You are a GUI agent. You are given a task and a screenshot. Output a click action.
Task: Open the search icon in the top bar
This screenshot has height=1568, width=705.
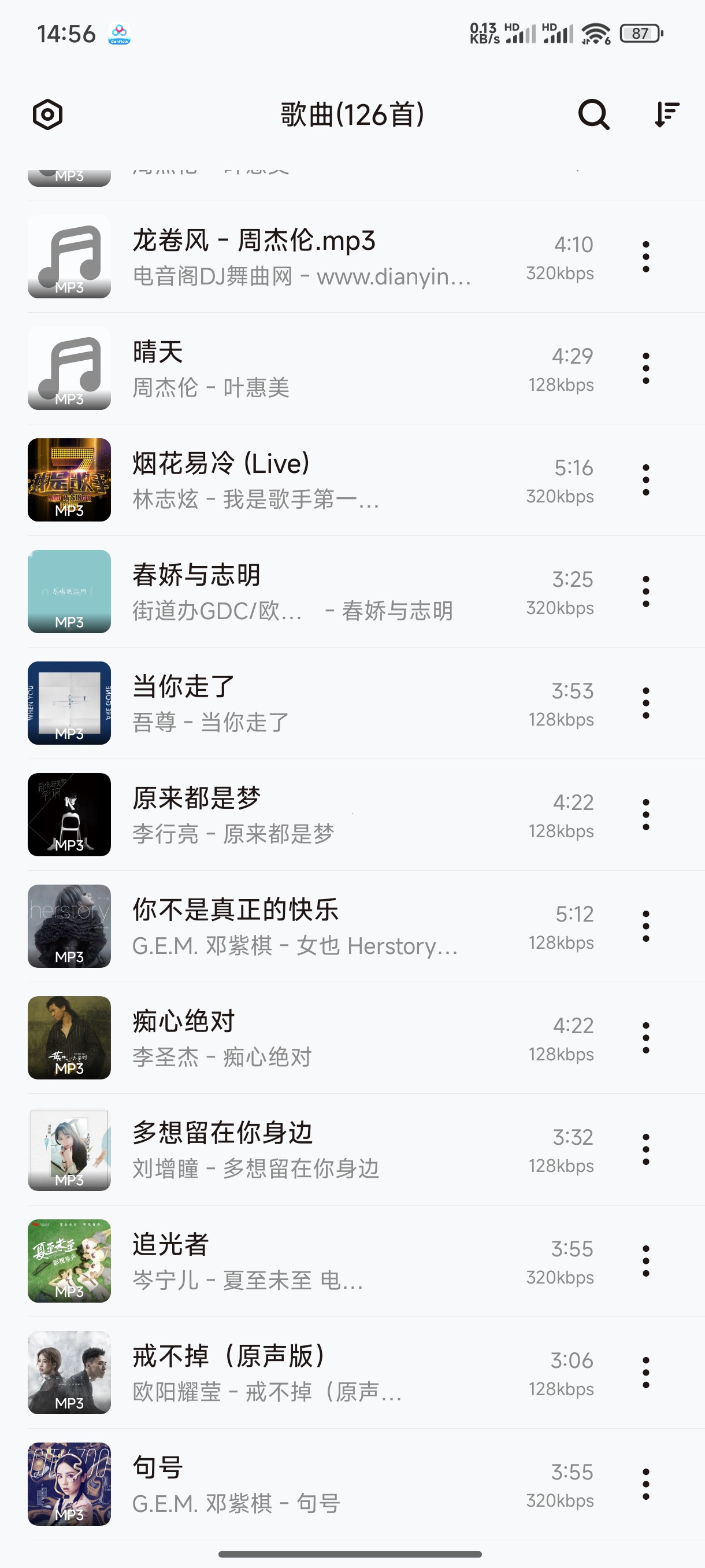pos(593,114)
